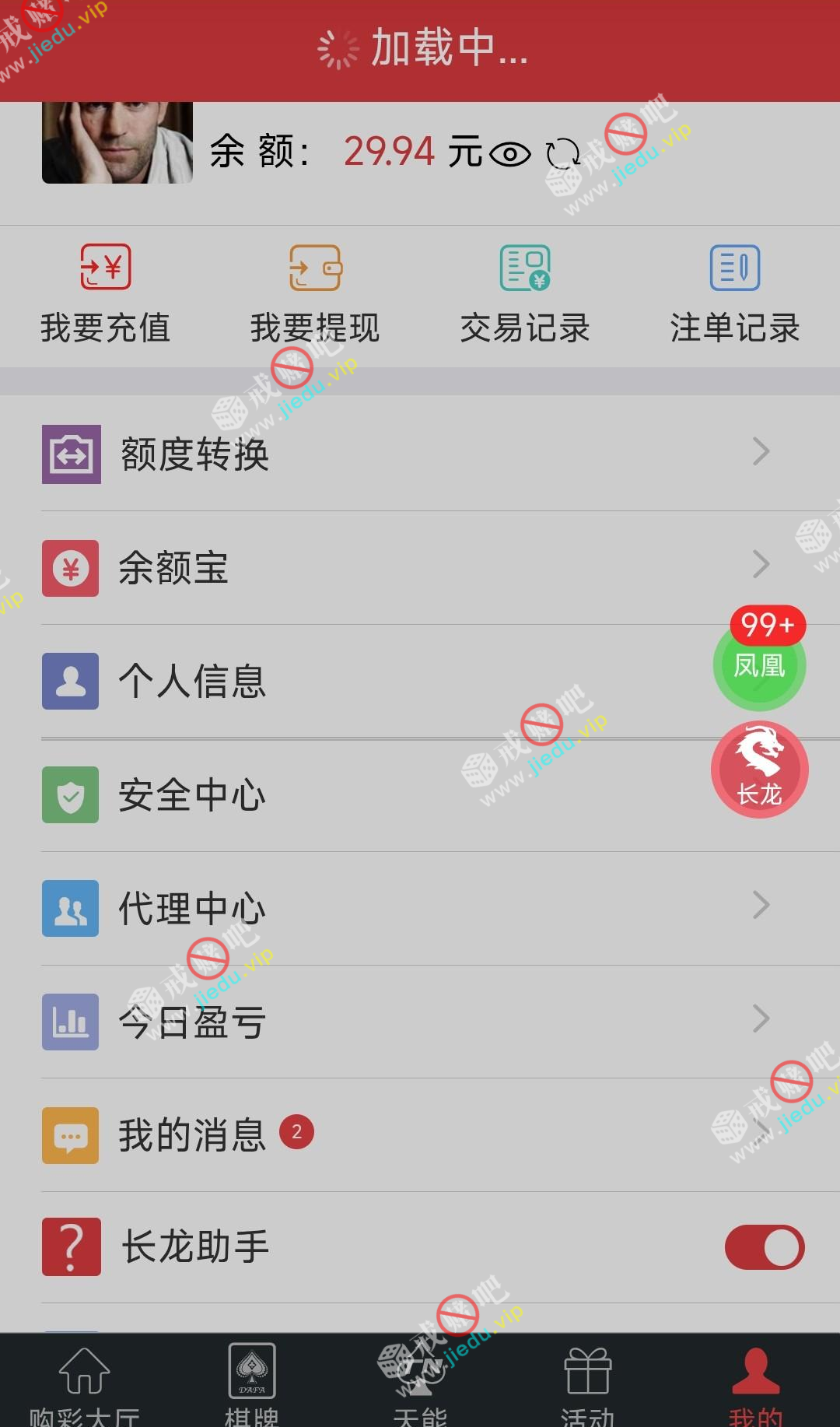Hide the balance with the eye icon
The height and width of the screenshot is (1427, 840).
(510, 154)
